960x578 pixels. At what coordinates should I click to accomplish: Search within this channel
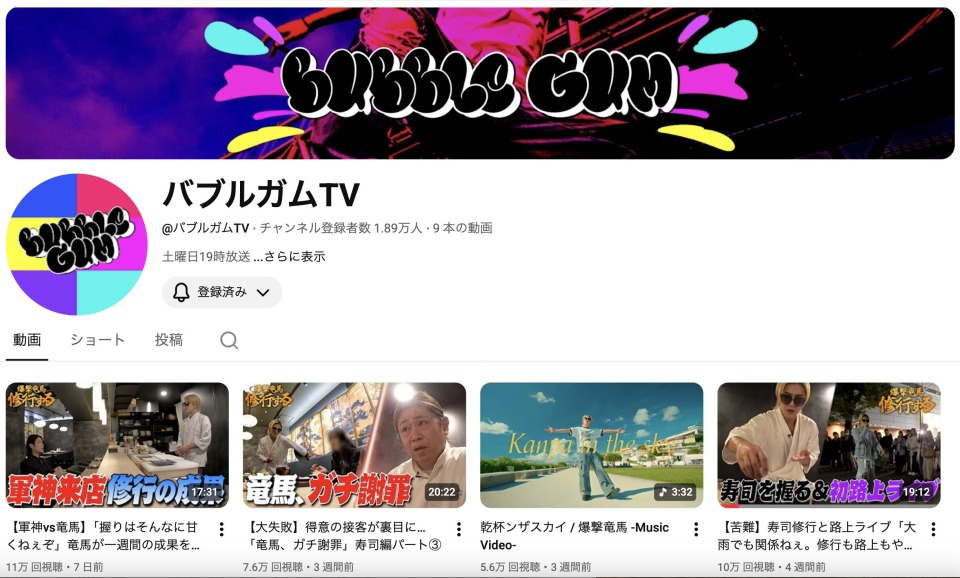[x=229, y=340]
